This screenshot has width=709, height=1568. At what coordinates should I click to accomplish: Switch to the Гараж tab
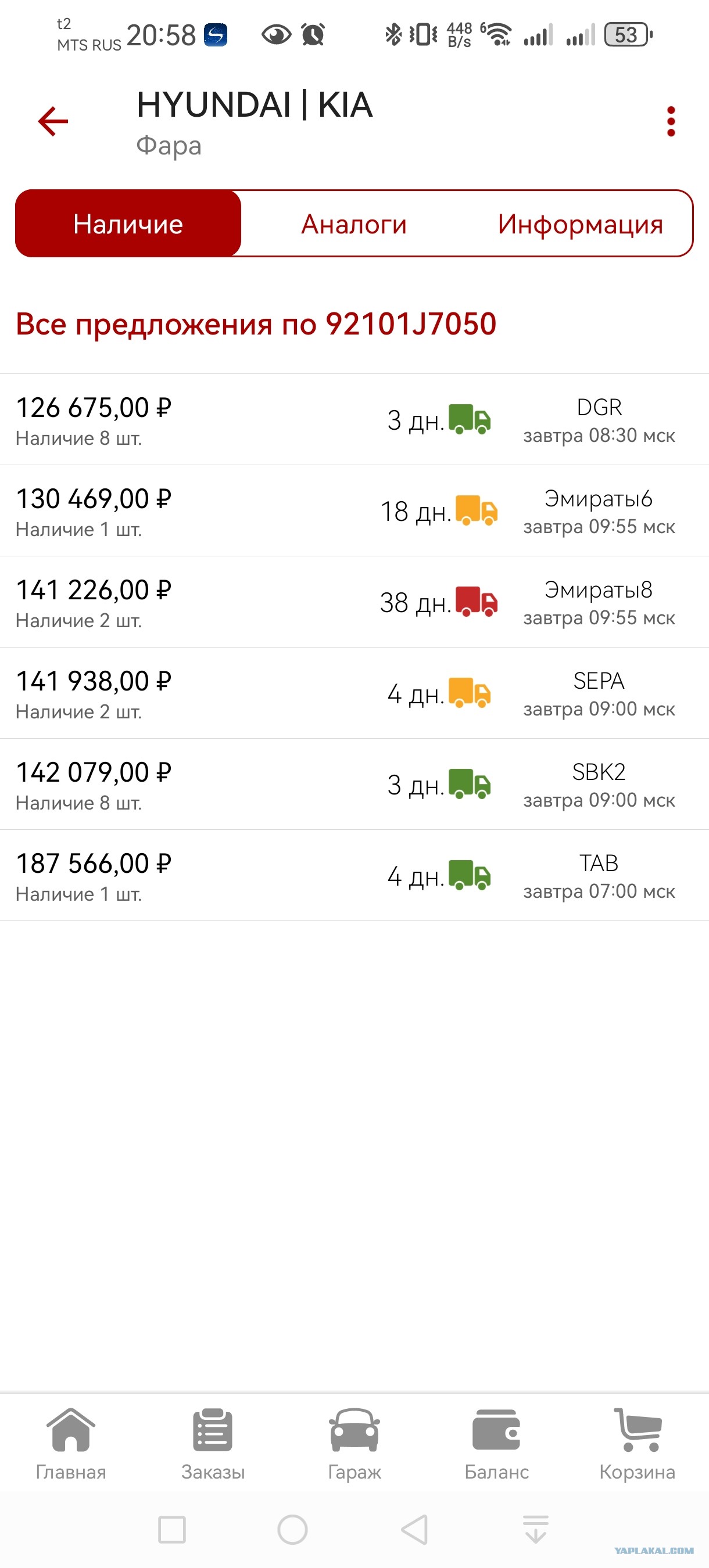pyautogui.click(x=354, y=1444)
